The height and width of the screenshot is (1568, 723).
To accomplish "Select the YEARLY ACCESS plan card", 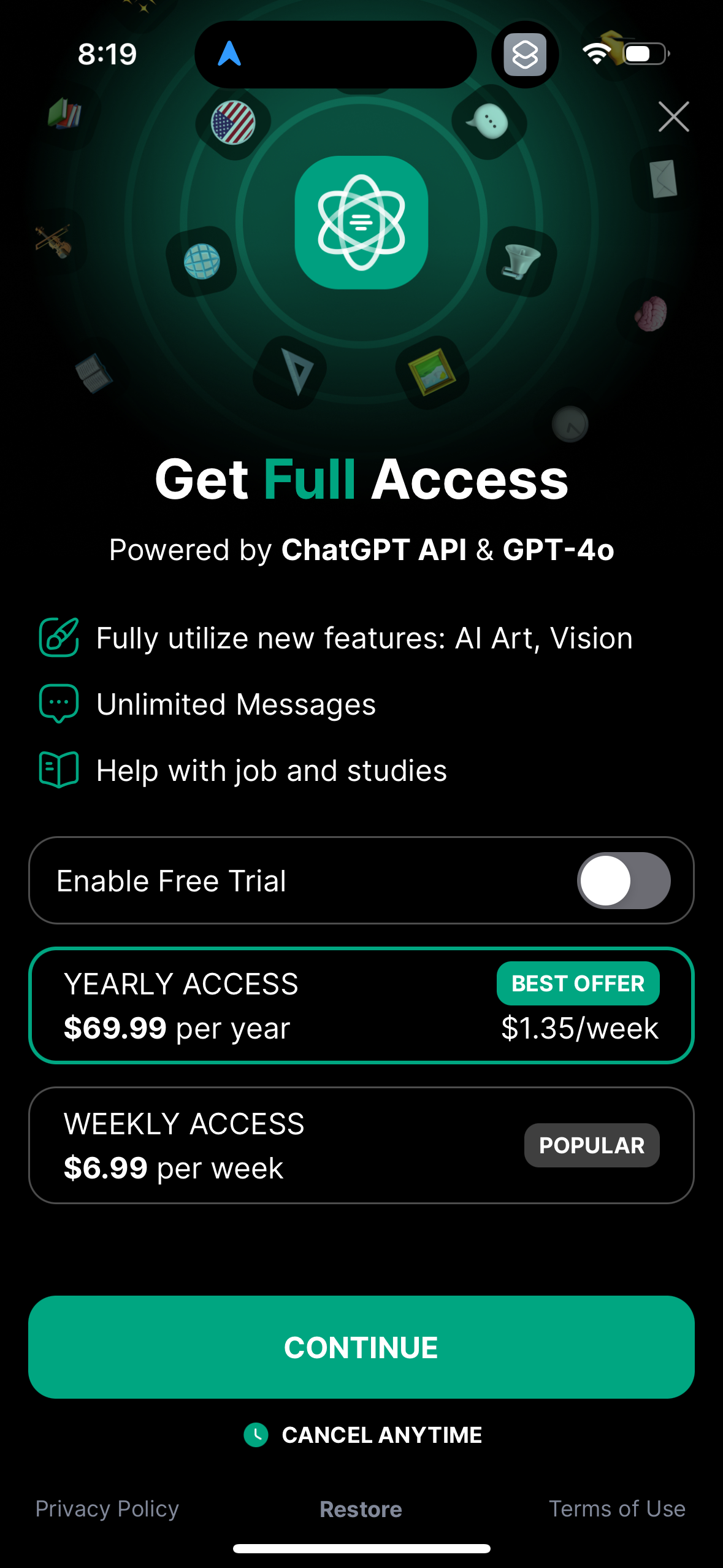I will [x=361, y=1004].
